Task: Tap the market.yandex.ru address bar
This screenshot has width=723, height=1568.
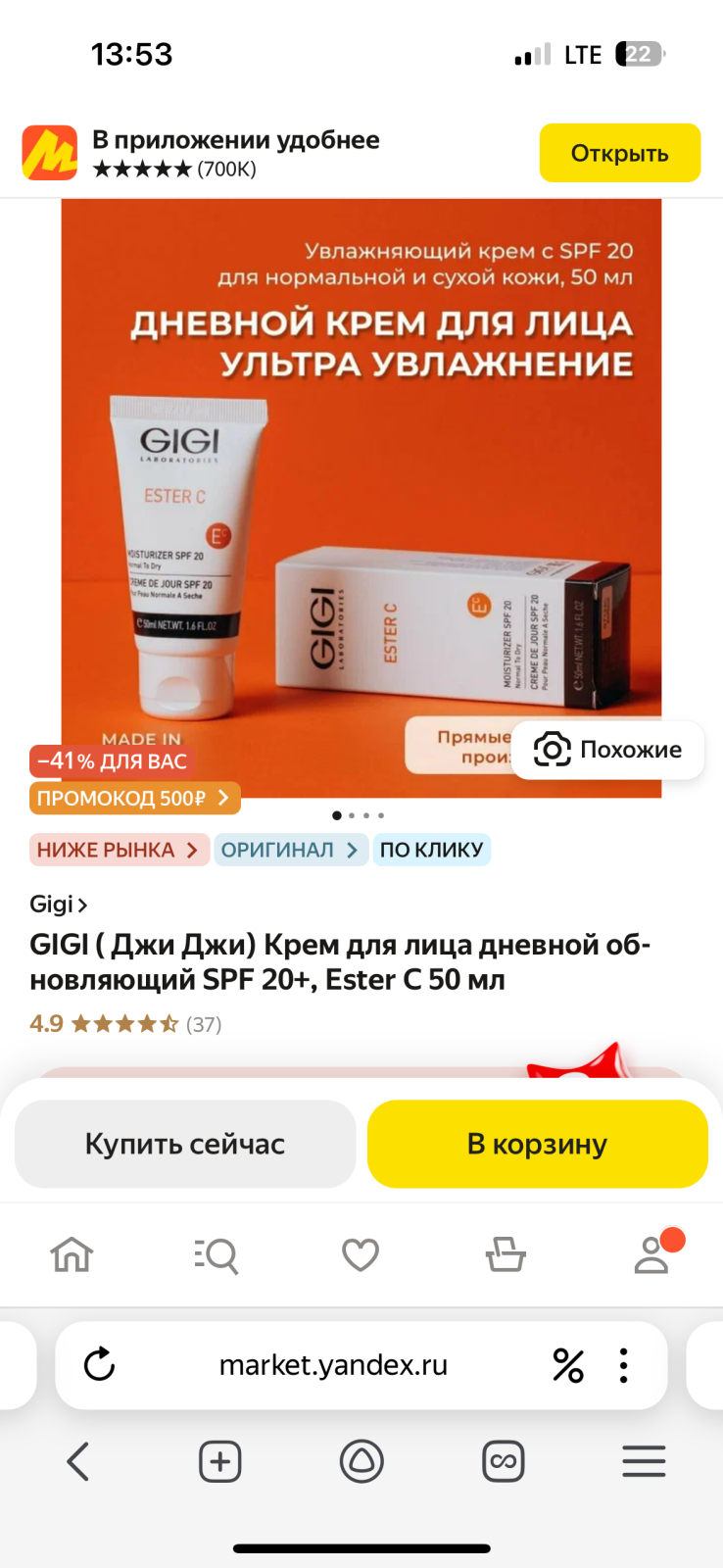Action: pos(333,1364)
